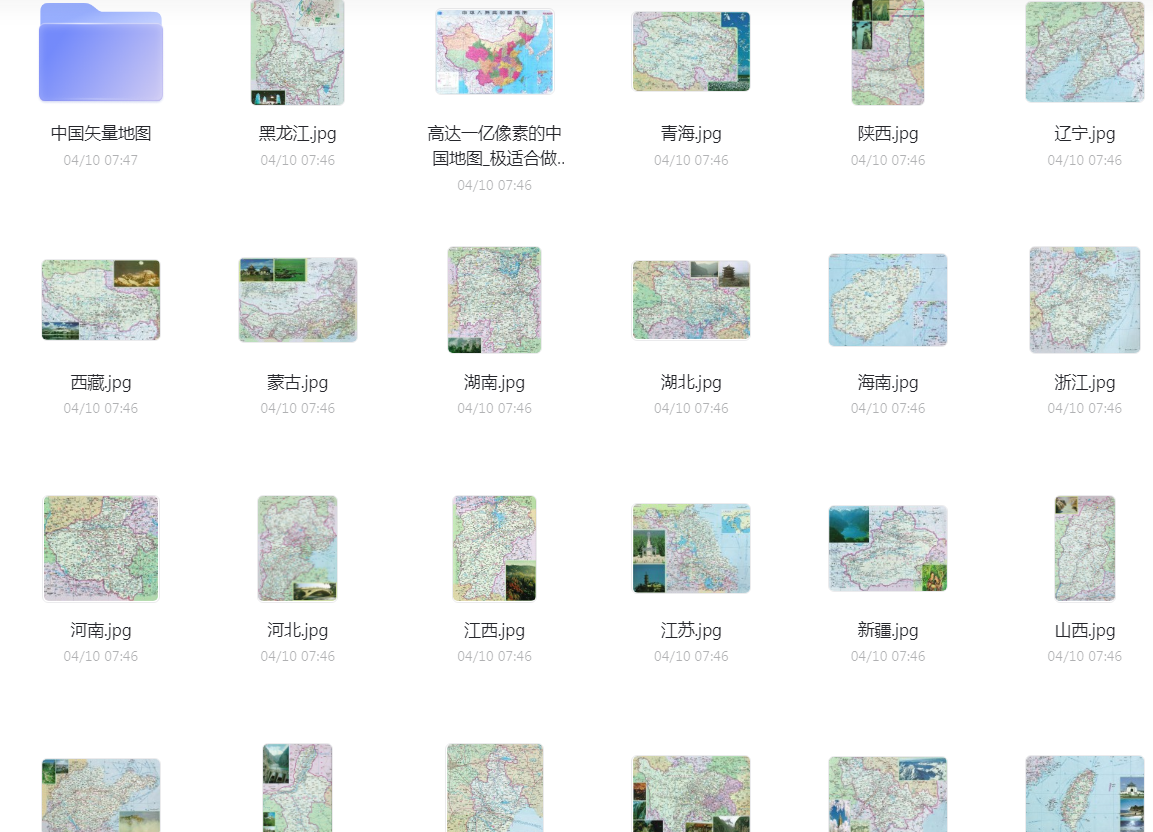This screenshot has width=1153, height=832.
Task: View the 浙江.jpg image
Action: [1084, 300]
